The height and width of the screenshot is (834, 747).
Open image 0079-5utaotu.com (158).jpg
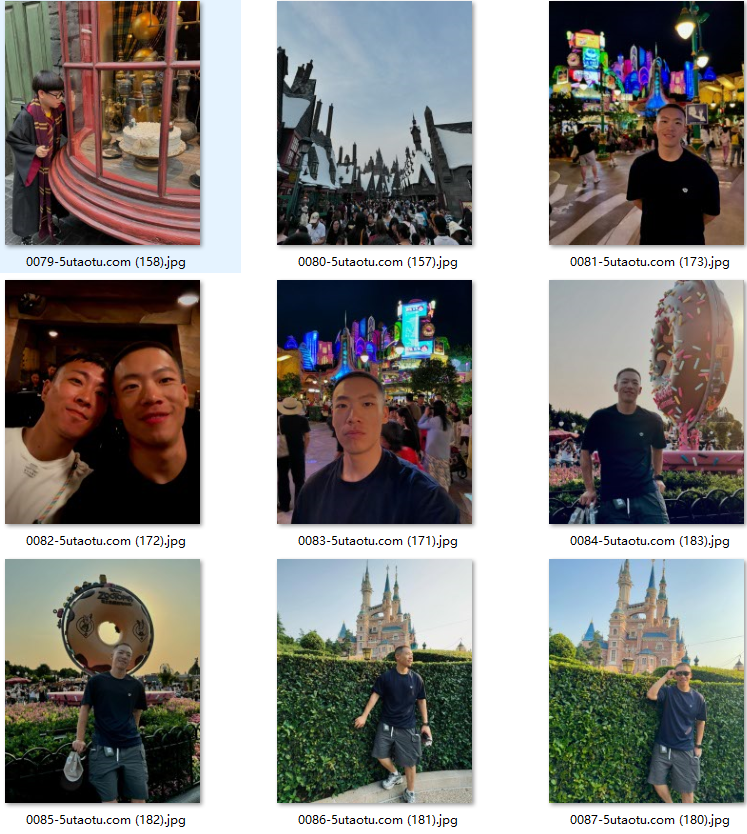click(102, 123)
